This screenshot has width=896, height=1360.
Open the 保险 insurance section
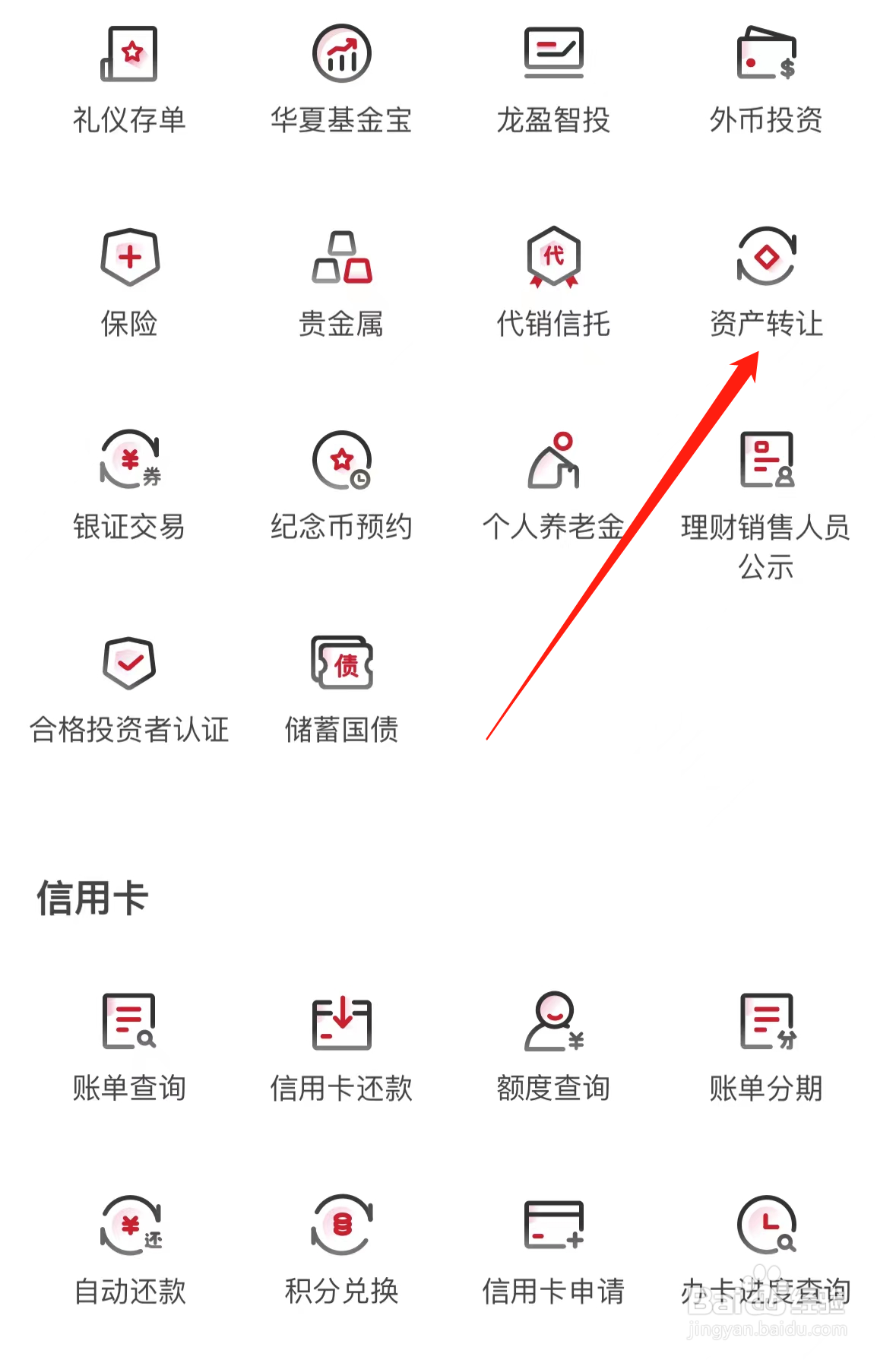[x=130, y=285]
